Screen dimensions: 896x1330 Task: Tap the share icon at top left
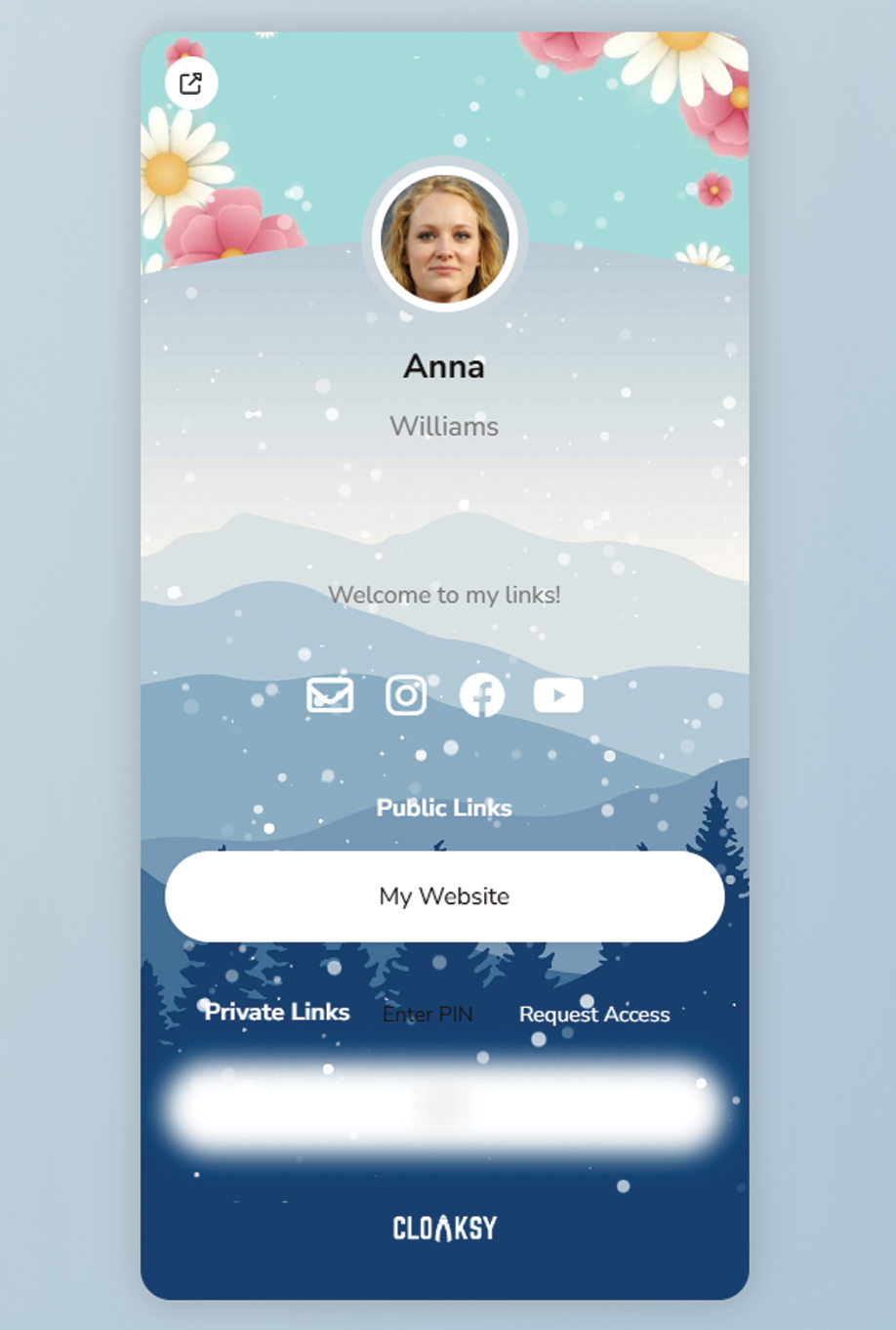pos(191,83)
